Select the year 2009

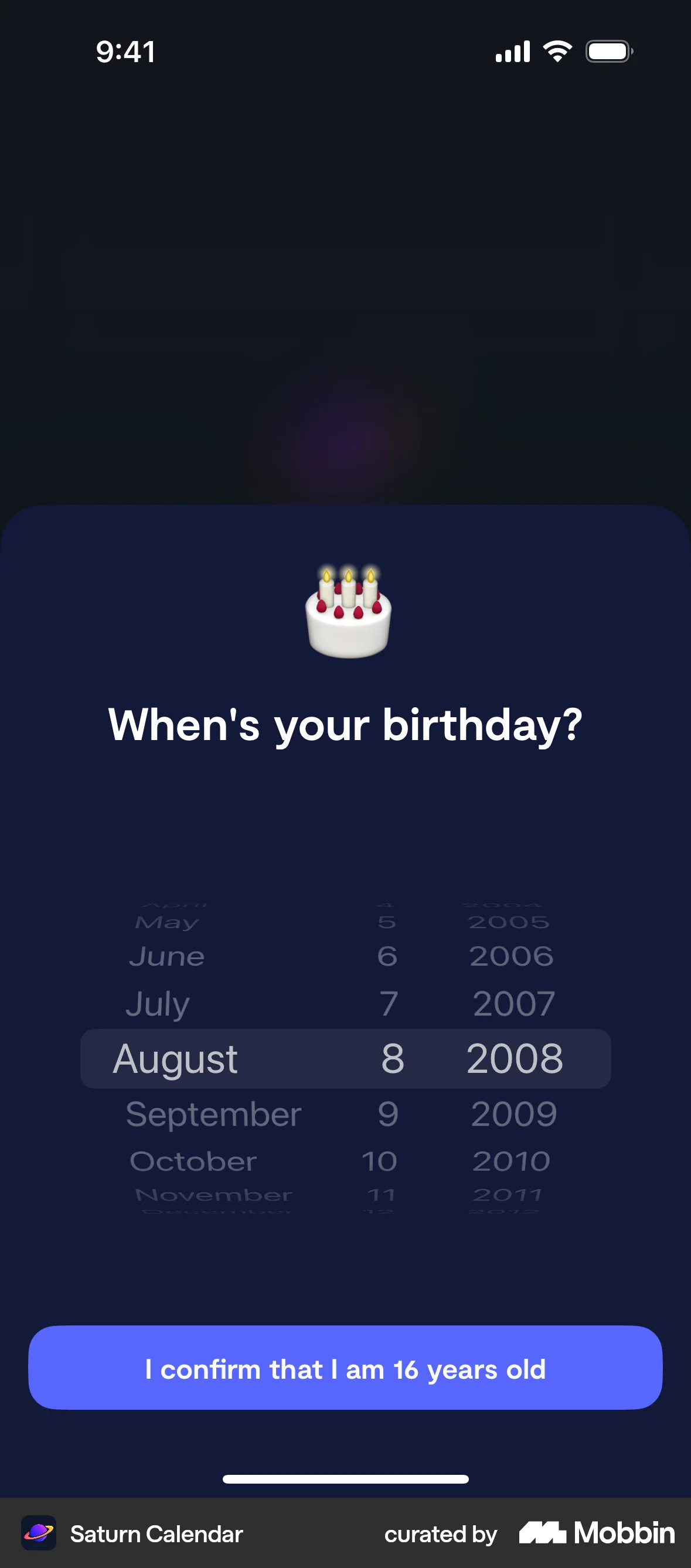(515, 1114)
